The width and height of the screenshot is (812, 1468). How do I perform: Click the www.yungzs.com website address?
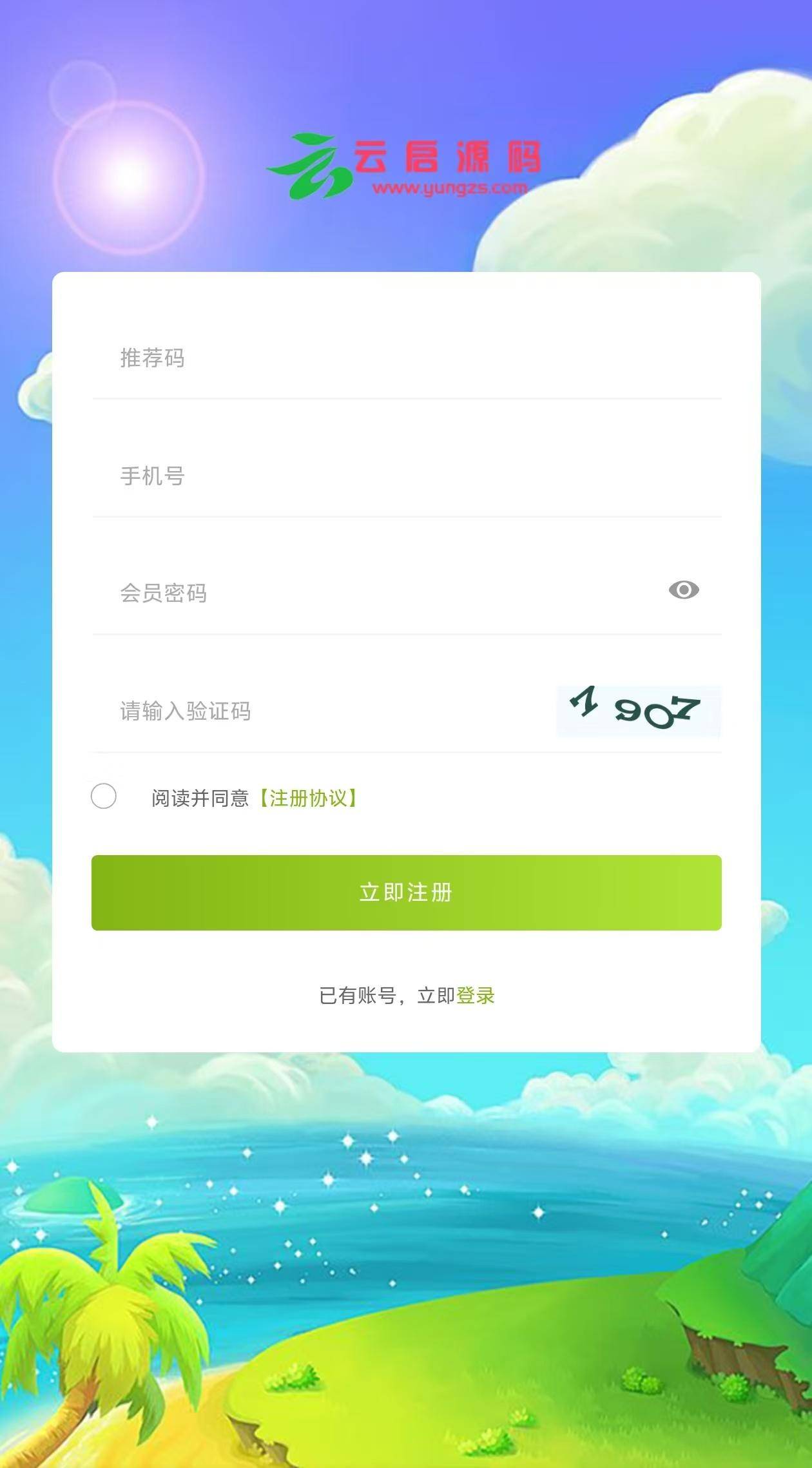point(451,189)
